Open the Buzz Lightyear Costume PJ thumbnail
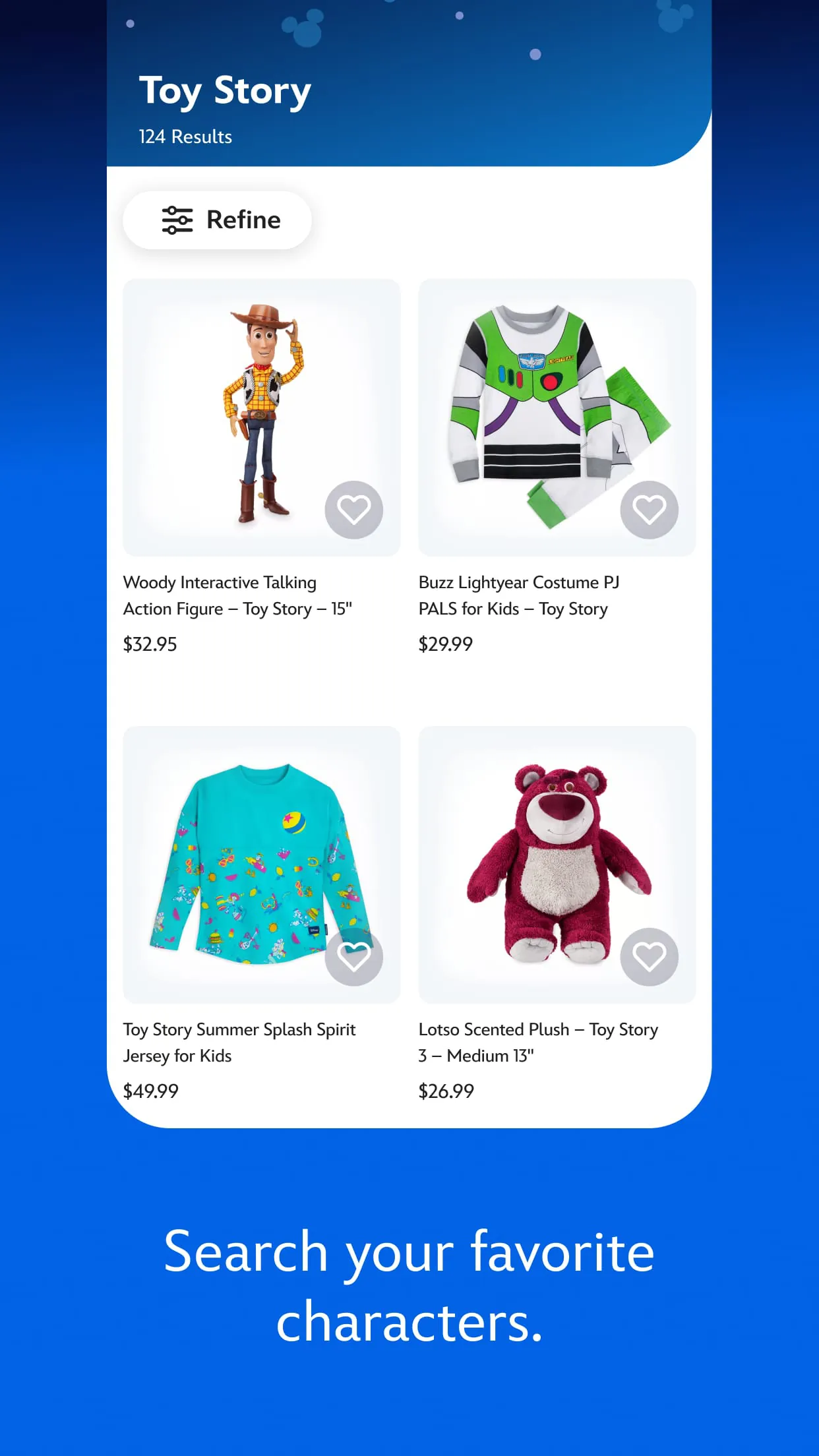The width and height of the screenshot is (819, 1456). pyautogui.click(x=556, y=415)
